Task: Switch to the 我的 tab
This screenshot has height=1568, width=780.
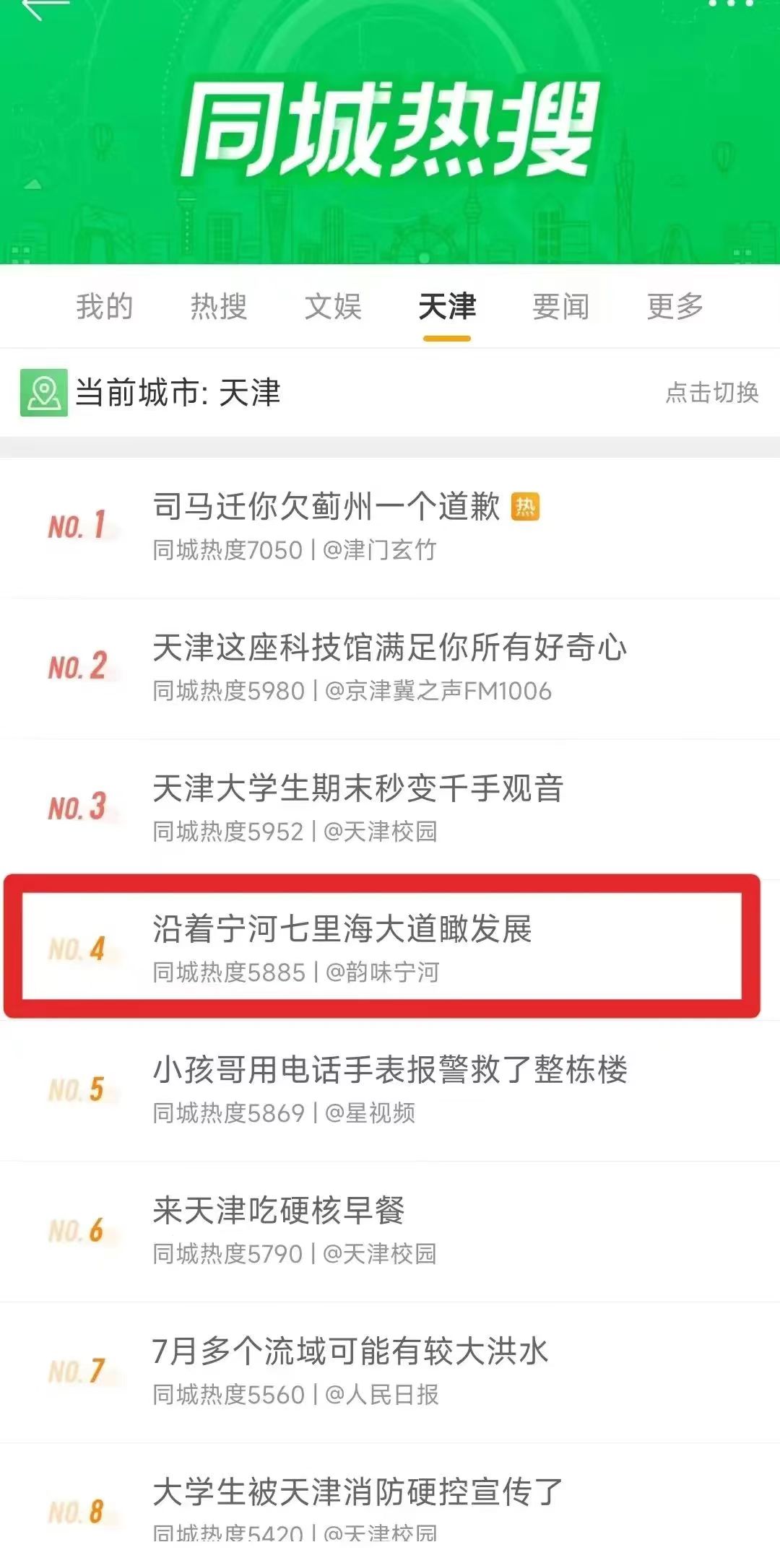Action: point(105,307)
